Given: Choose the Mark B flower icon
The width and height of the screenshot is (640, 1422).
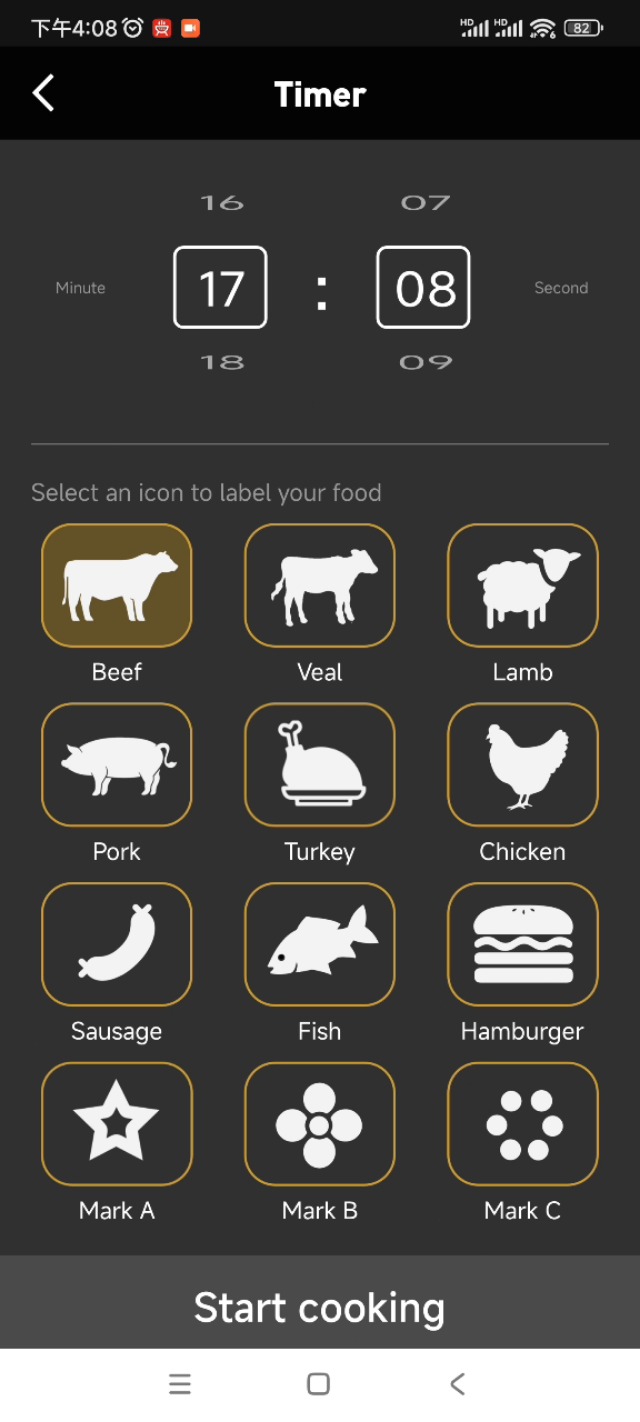Looking at the screenshot, I should pyautogui.click(x=320, y=1124).
